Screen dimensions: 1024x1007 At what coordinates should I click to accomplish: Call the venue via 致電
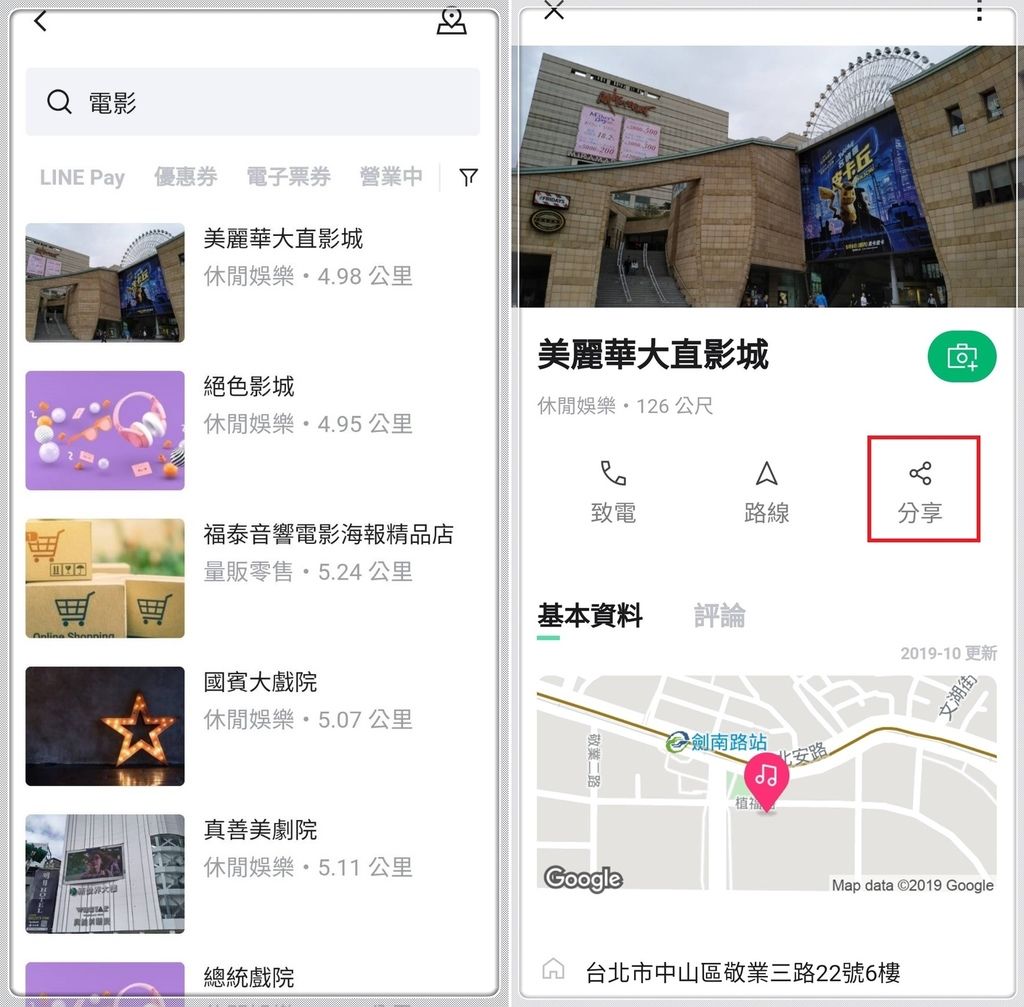pos(613,492)
